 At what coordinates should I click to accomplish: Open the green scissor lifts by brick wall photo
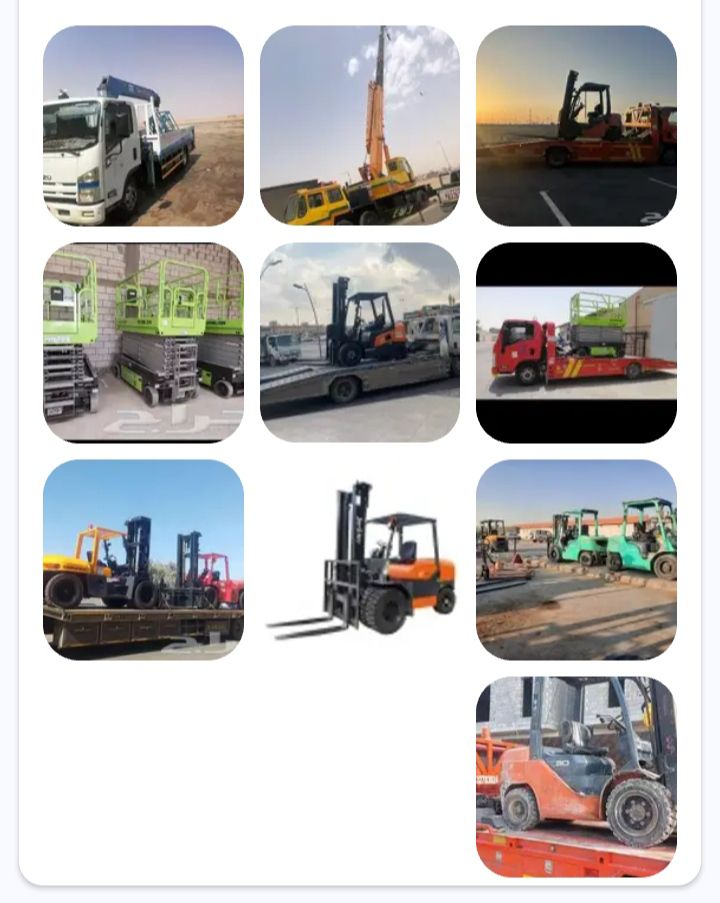coord(143,342)
